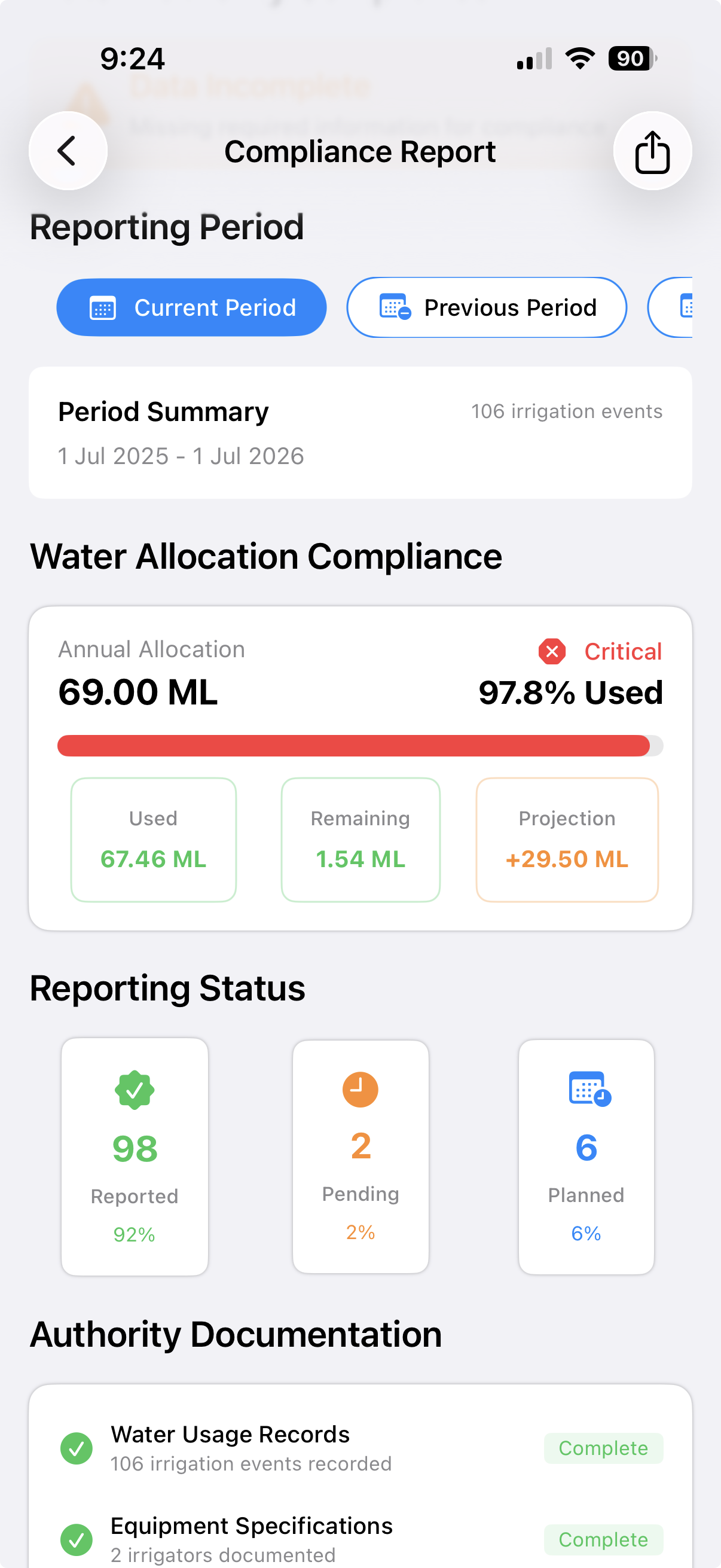
Task: Tap the green checkmark beside Equipment Specifications
Action: click(x=77, y=1540)
